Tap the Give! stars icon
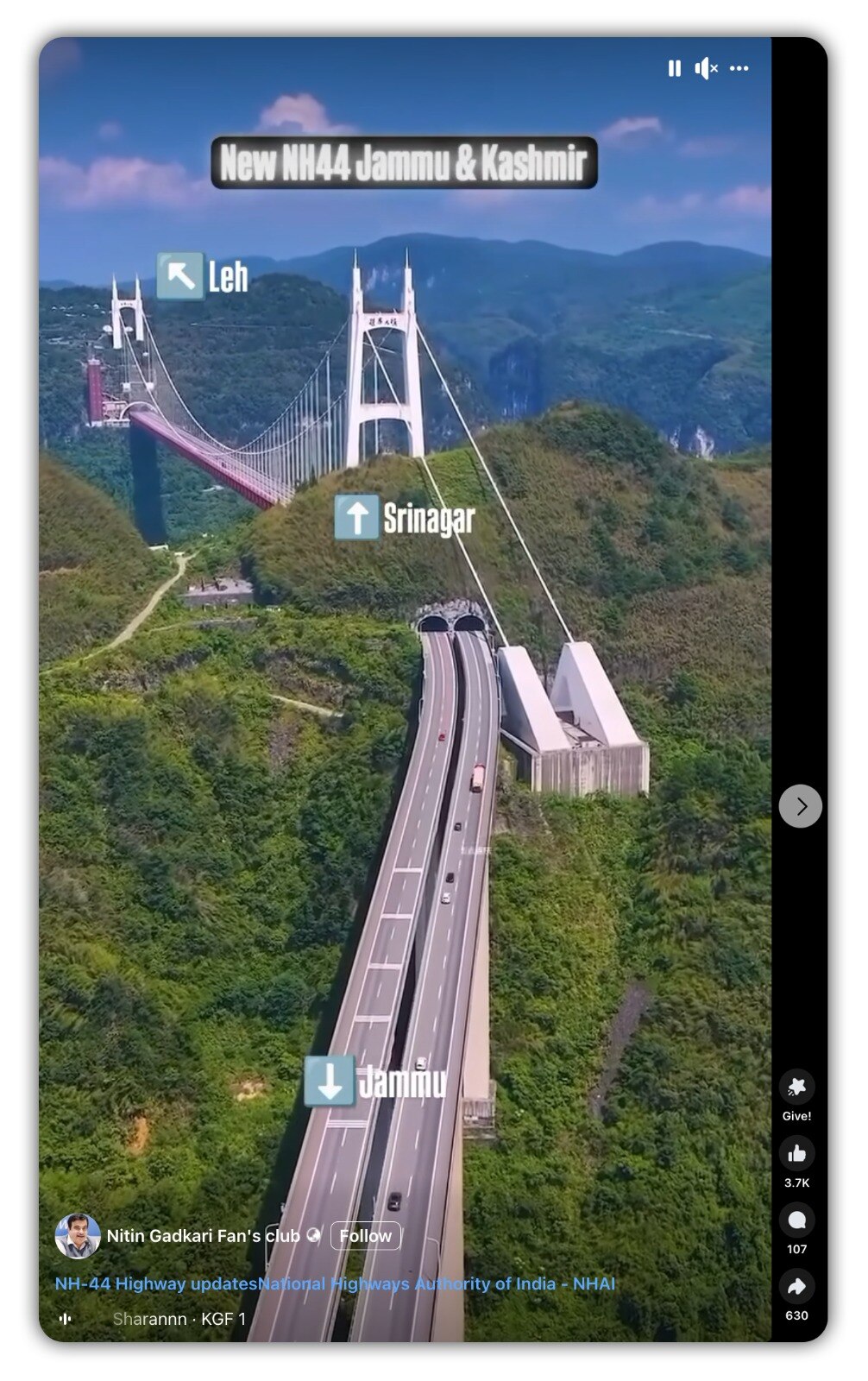 796,1087
